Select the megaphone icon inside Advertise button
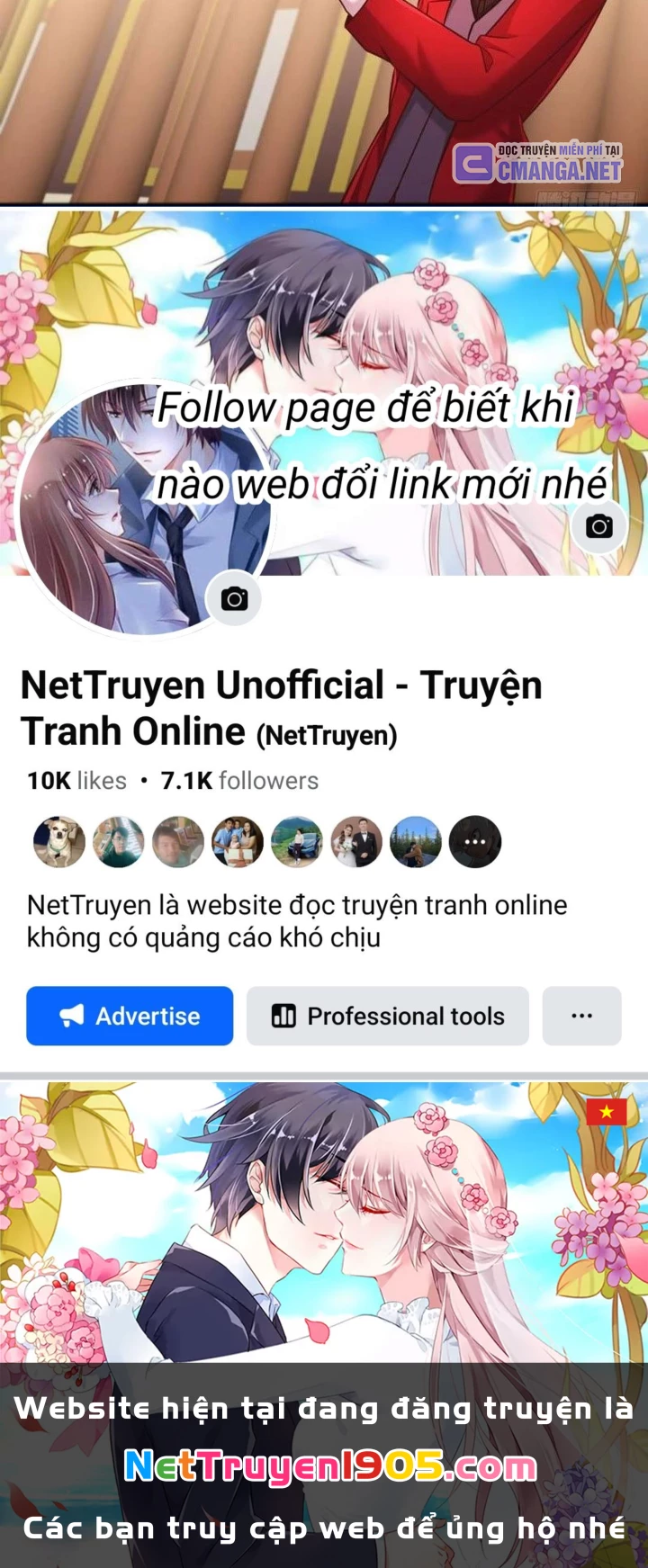 click(x=72, y=1016)
